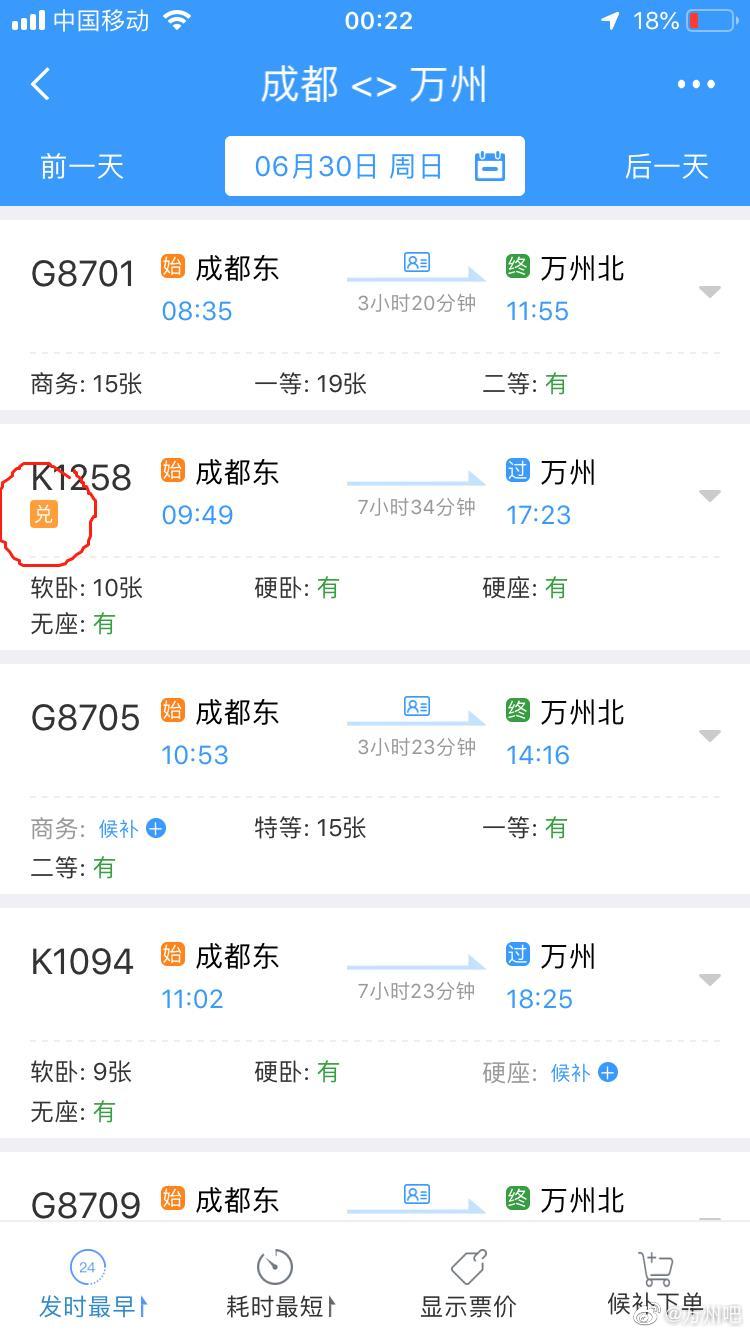The image size is (750, 1334).
Task: Open the three-dot more menu
Action: [x=696, y=84]
